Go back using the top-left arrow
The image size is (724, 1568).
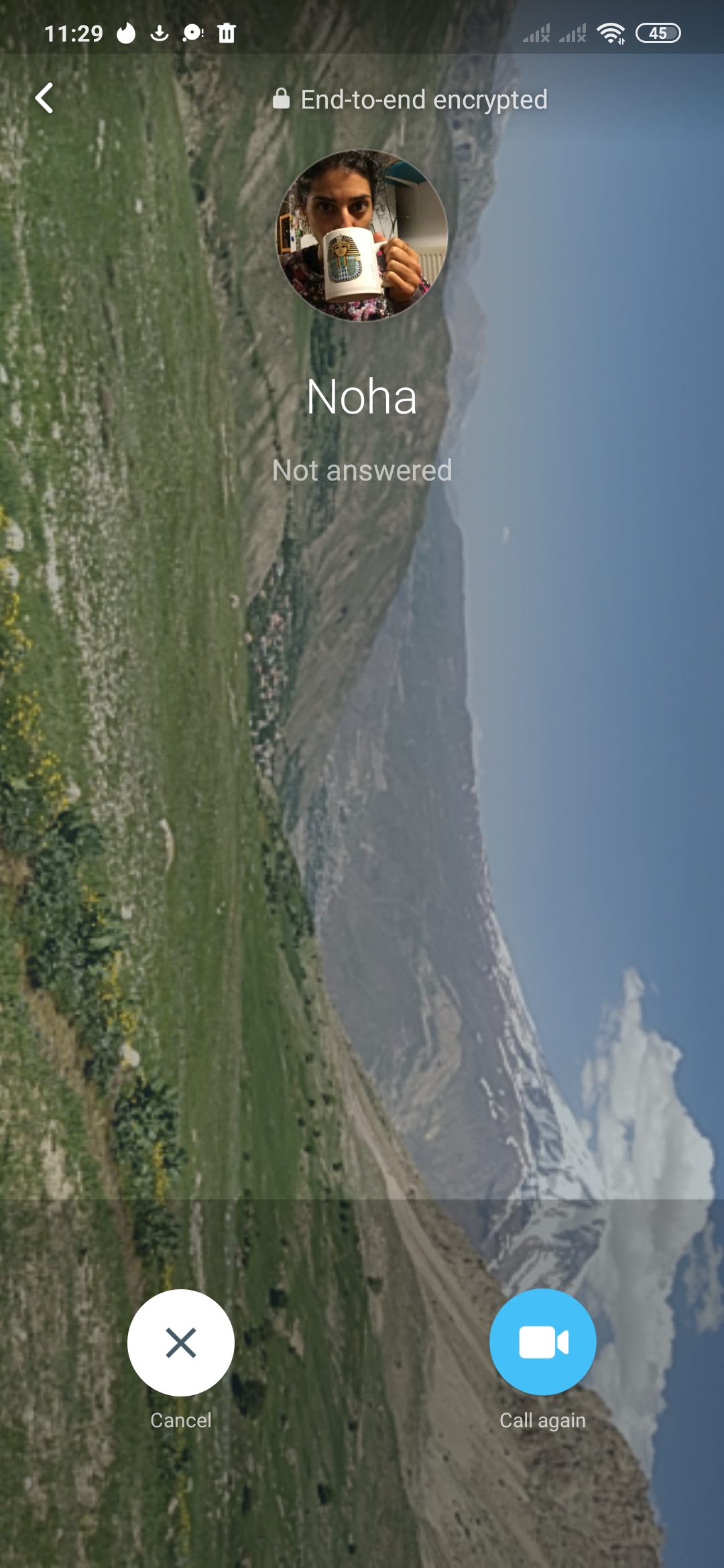coord(44,99)
